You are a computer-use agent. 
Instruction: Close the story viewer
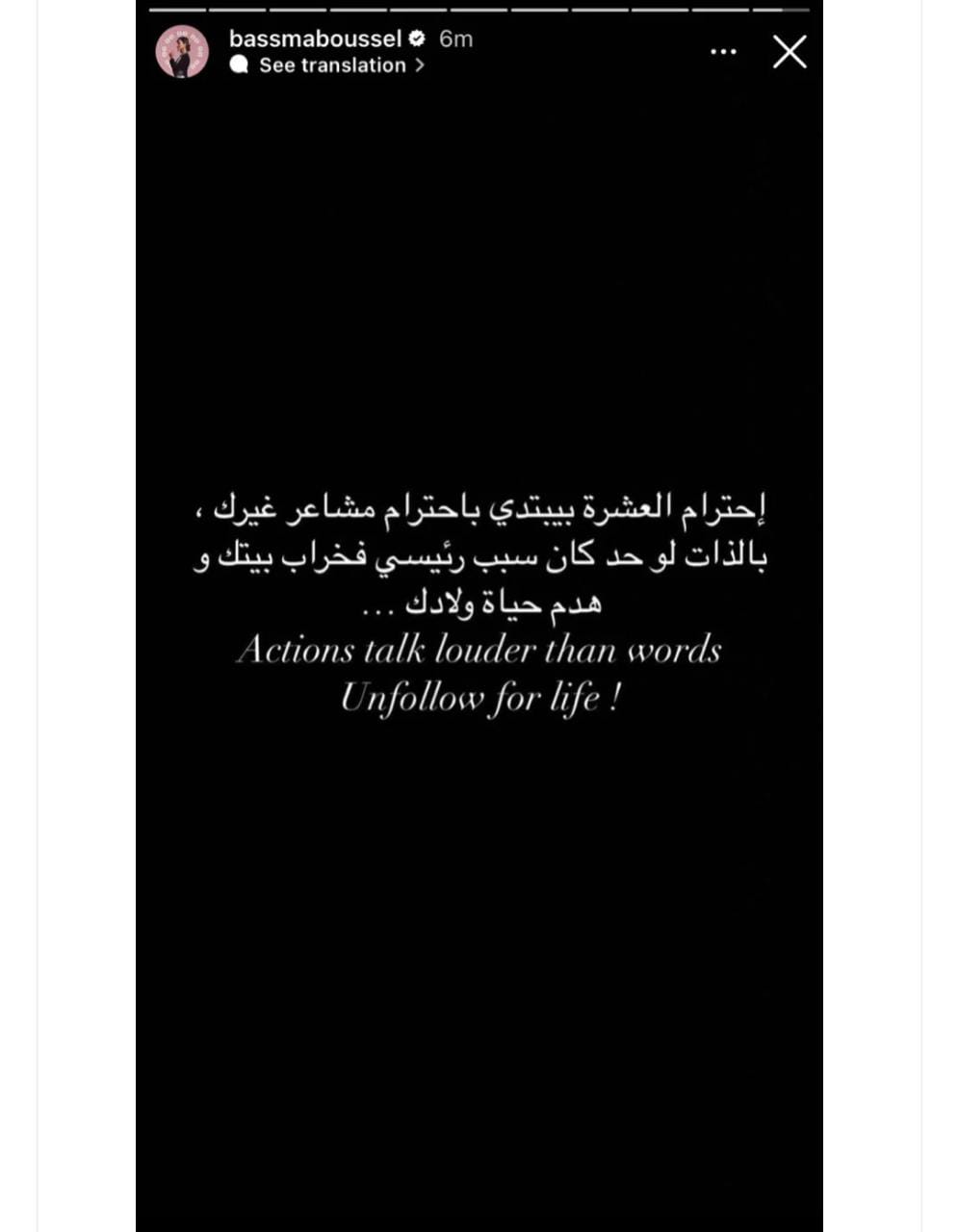(790, 52)
